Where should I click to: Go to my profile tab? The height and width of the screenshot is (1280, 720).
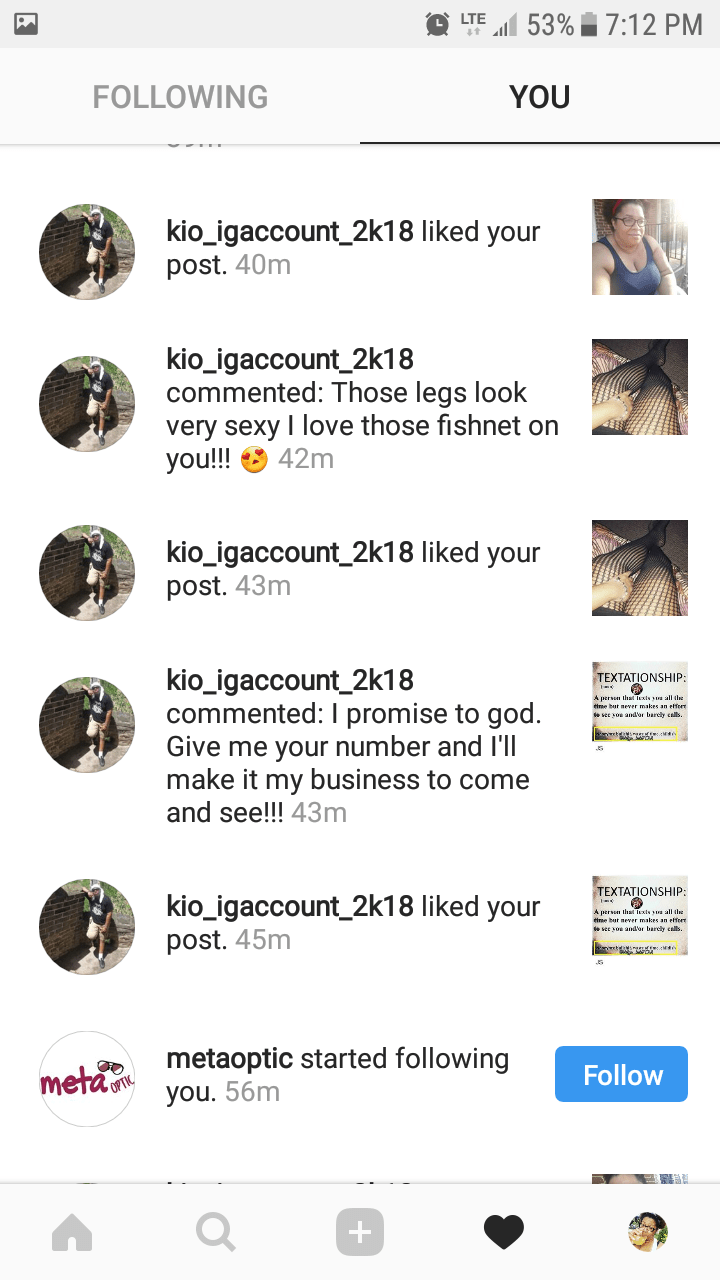[x=648, y=1233]
